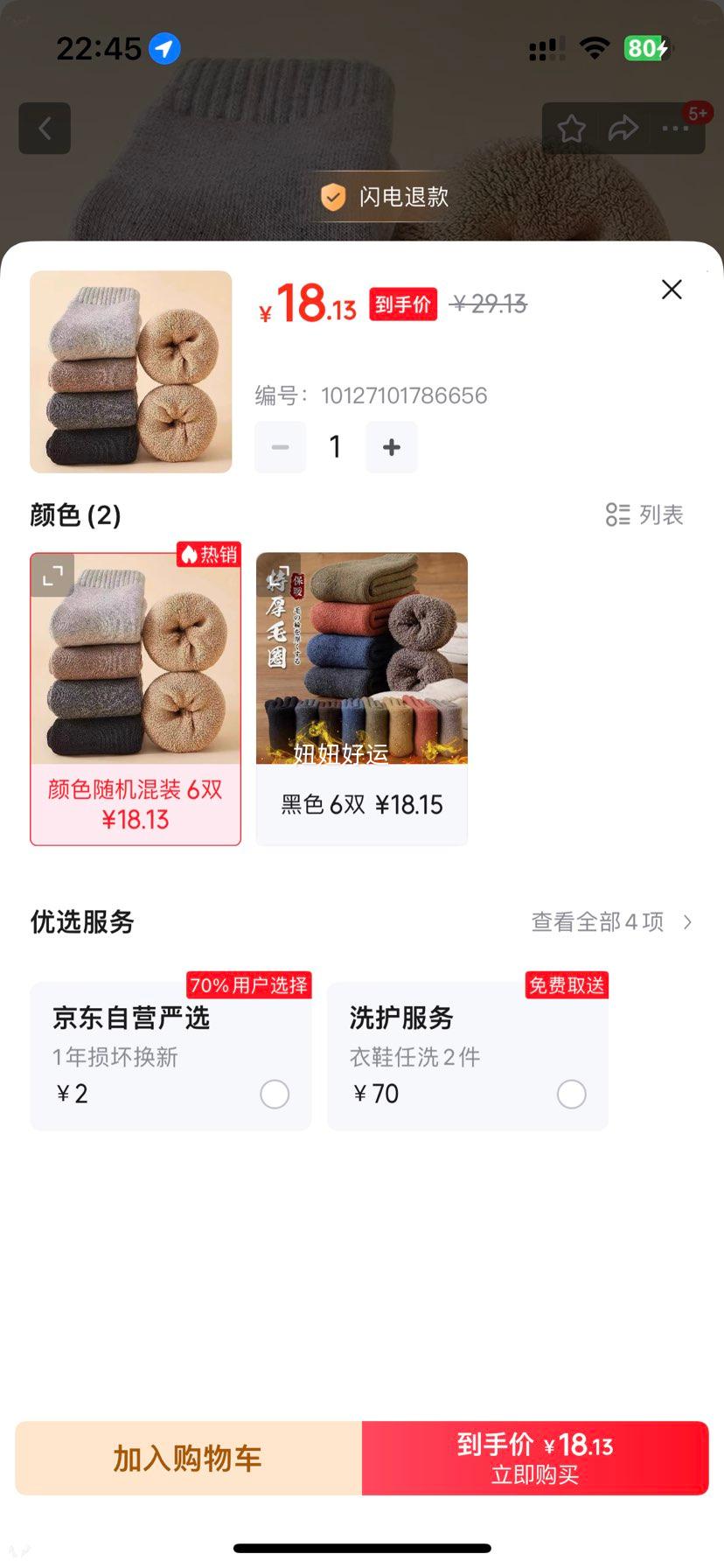Tap the 热销 flame badge
The image size is (724, 1568).
point(209,556)
